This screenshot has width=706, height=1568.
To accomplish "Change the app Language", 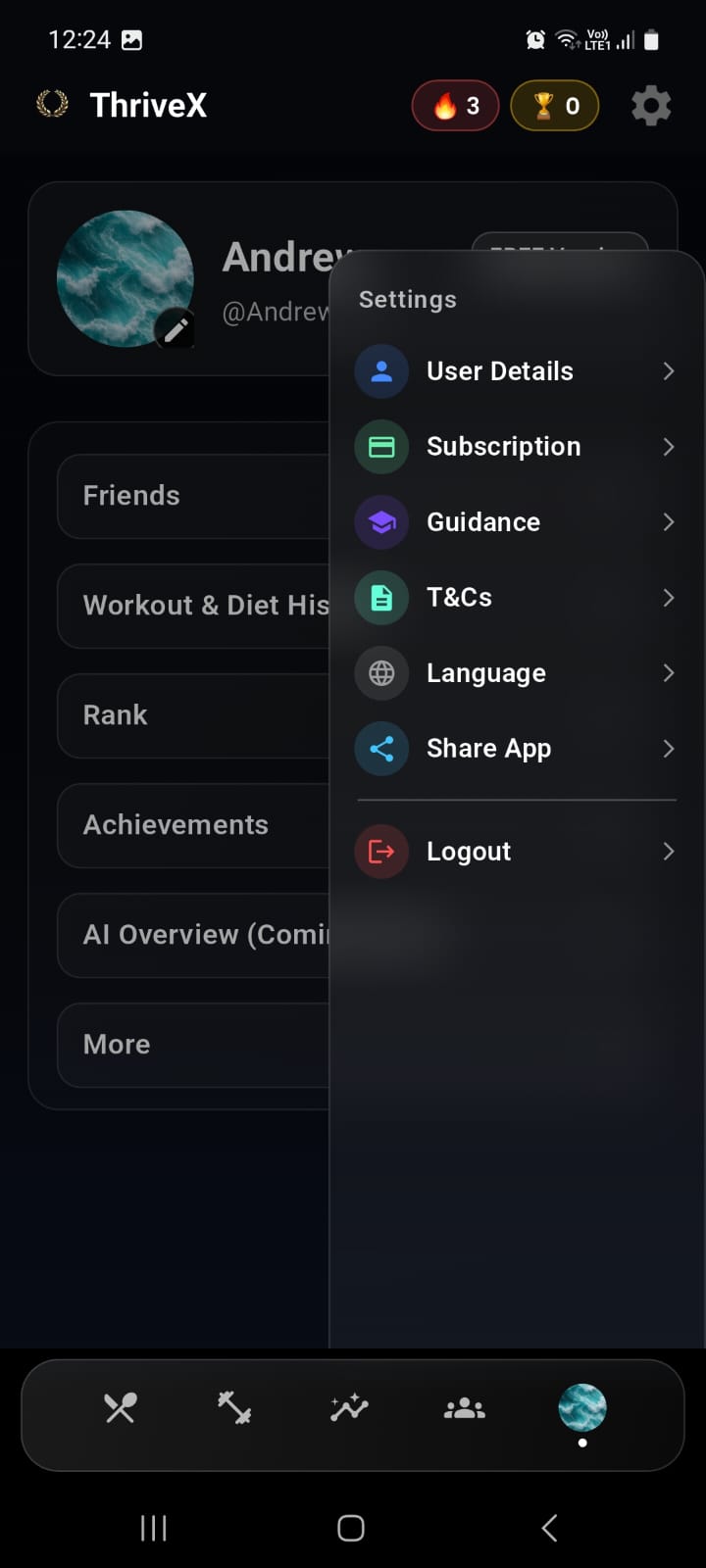I will coord(516,673).
